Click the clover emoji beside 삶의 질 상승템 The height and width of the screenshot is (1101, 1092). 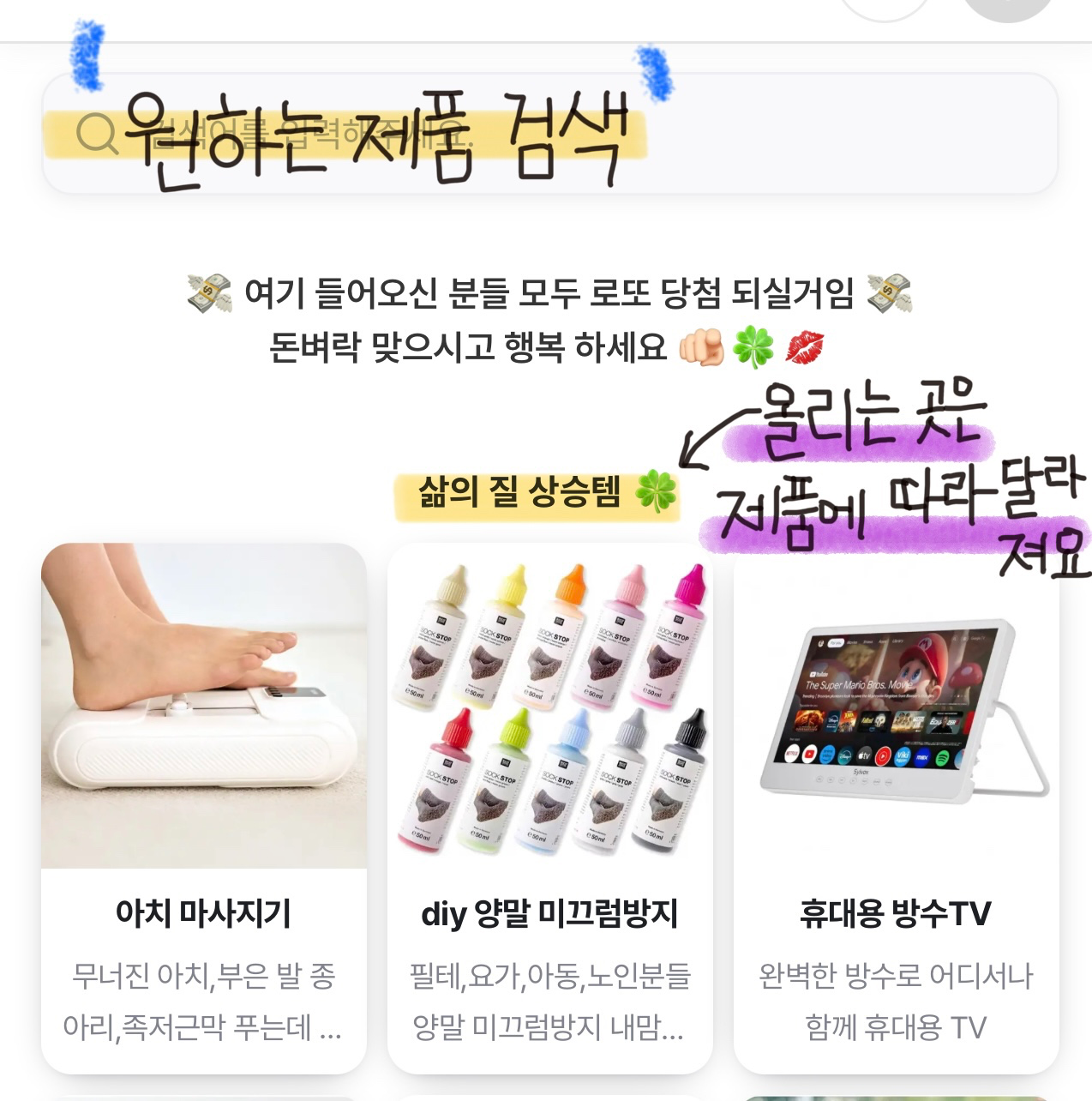655,493
